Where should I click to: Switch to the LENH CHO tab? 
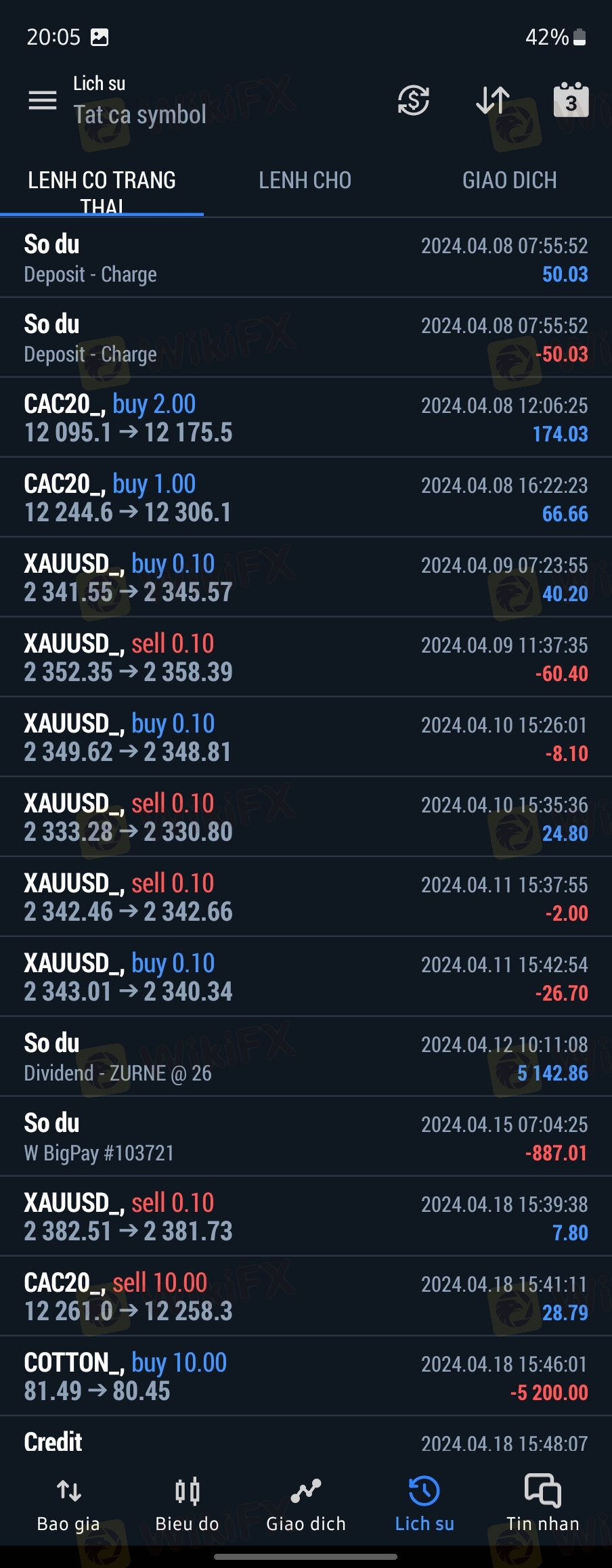(305, 181)
